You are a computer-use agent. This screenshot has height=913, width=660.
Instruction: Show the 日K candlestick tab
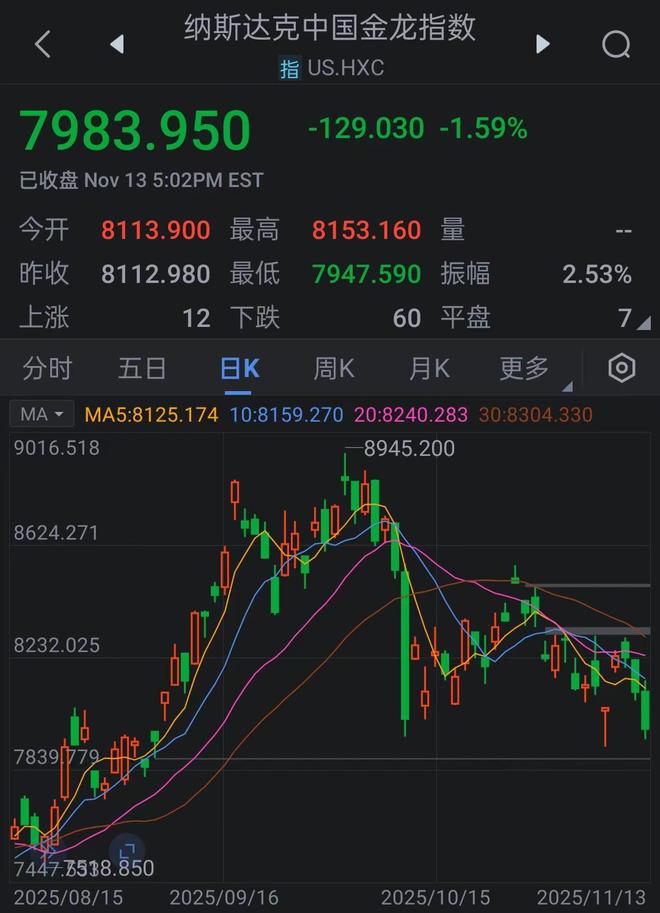[x=240, y=368]
